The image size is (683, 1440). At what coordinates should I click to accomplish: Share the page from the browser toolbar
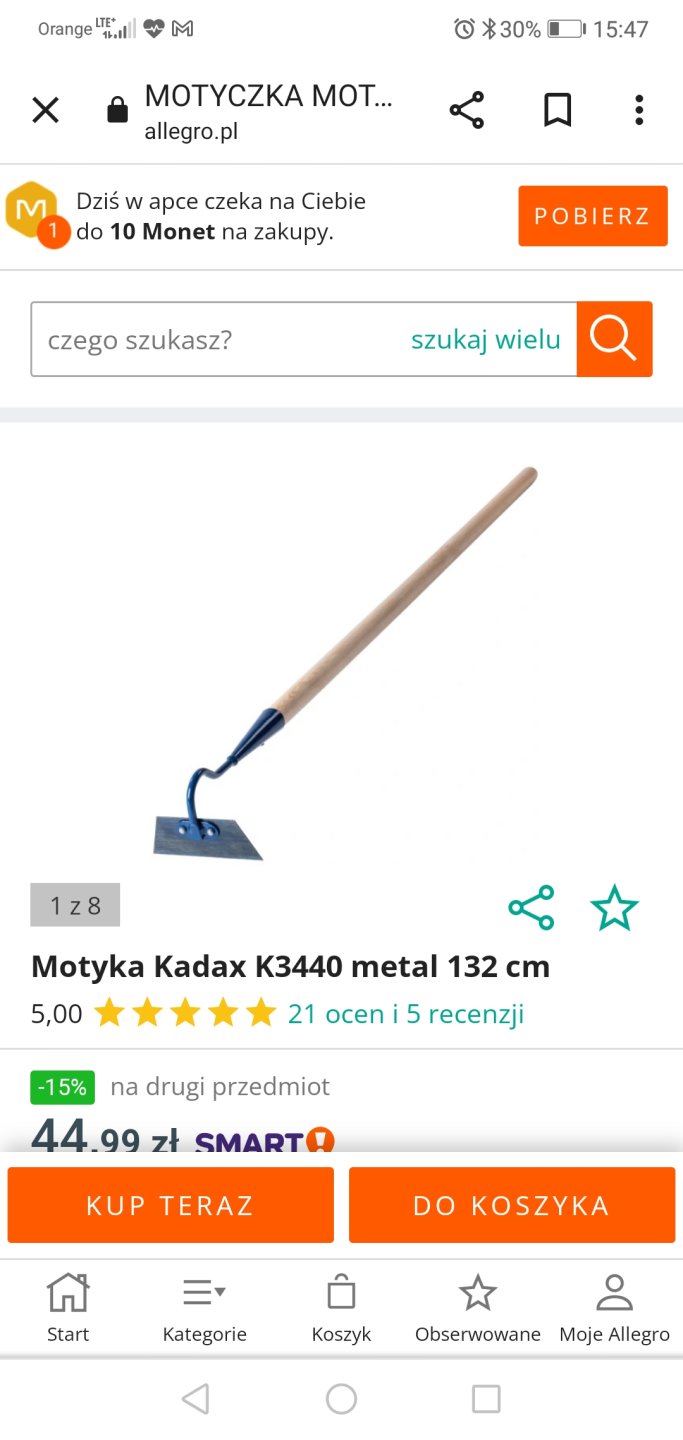[467, 110]
